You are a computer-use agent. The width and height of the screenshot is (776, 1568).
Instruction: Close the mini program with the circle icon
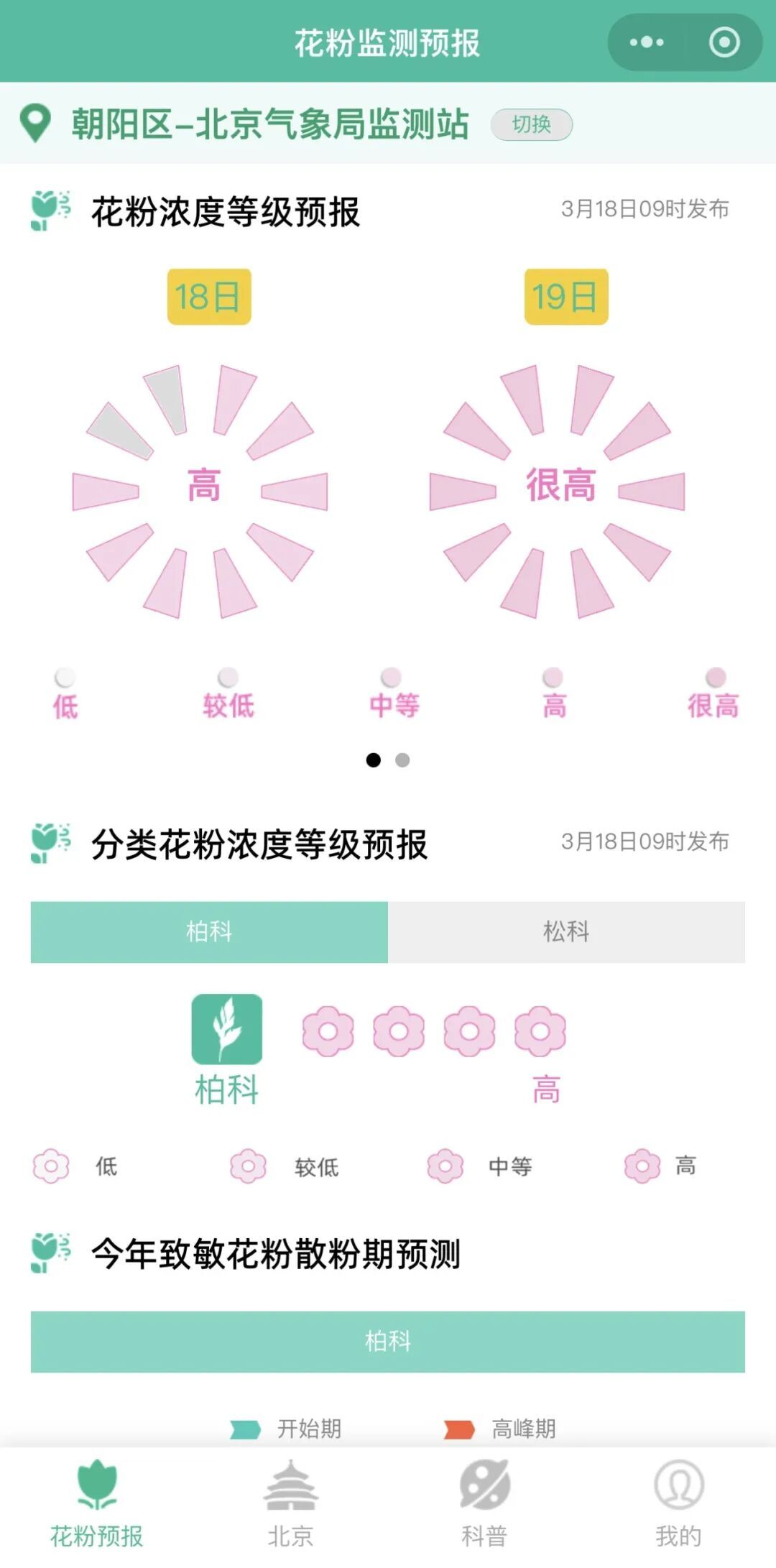pos(724,42)
